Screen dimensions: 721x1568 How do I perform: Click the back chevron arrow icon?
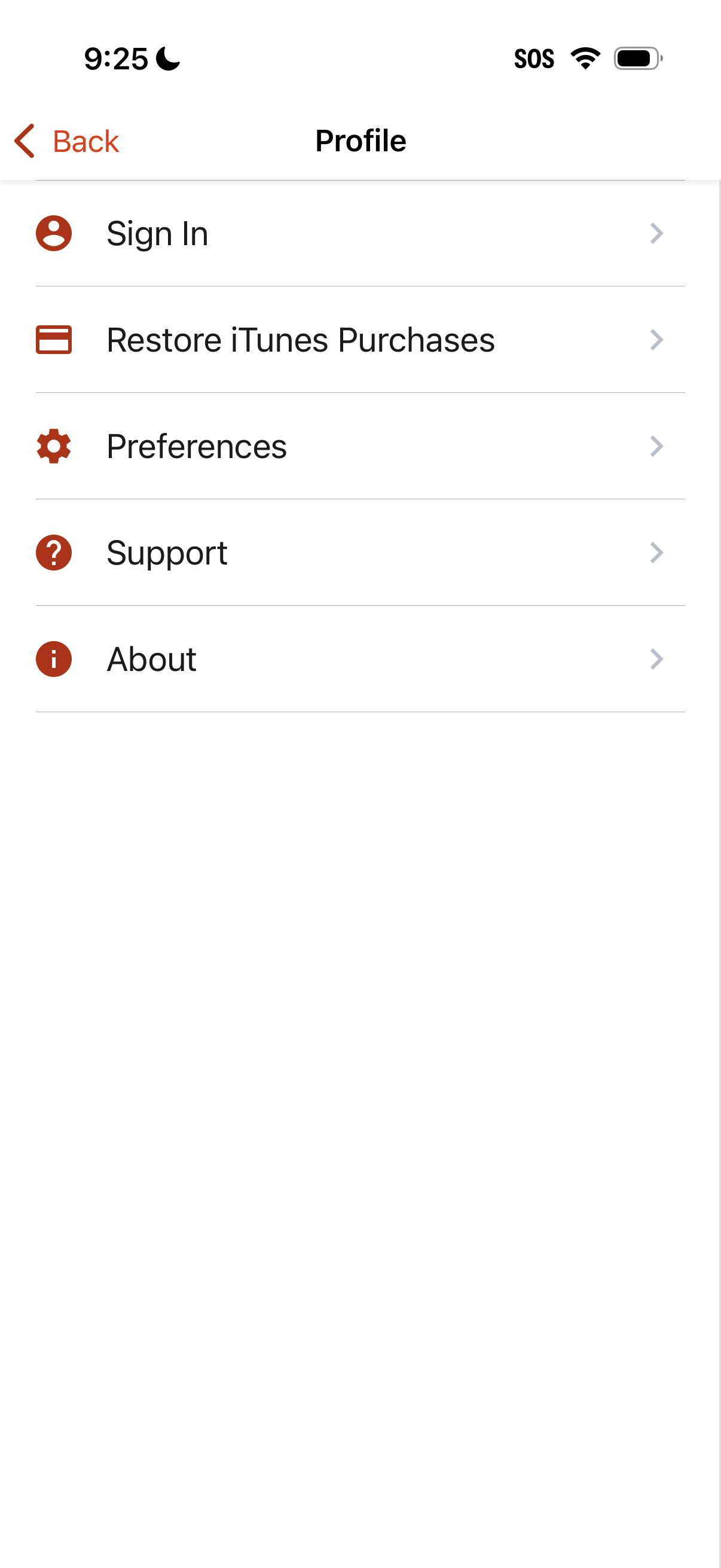24,140
